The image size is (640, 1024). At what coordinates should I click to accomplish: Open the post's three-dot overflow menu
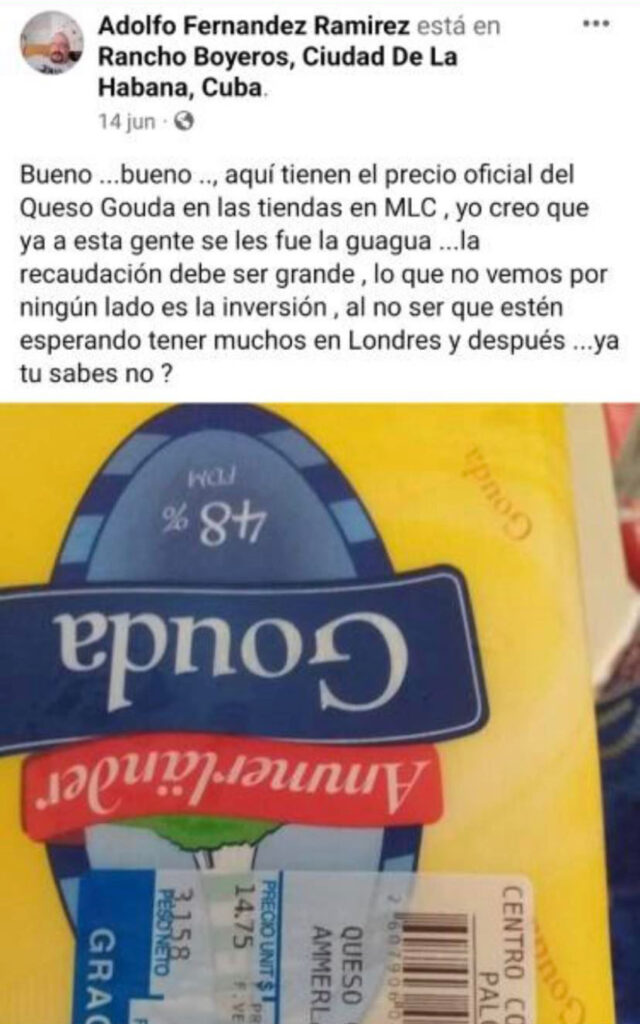pyautogui.click(x=595, y=24)
